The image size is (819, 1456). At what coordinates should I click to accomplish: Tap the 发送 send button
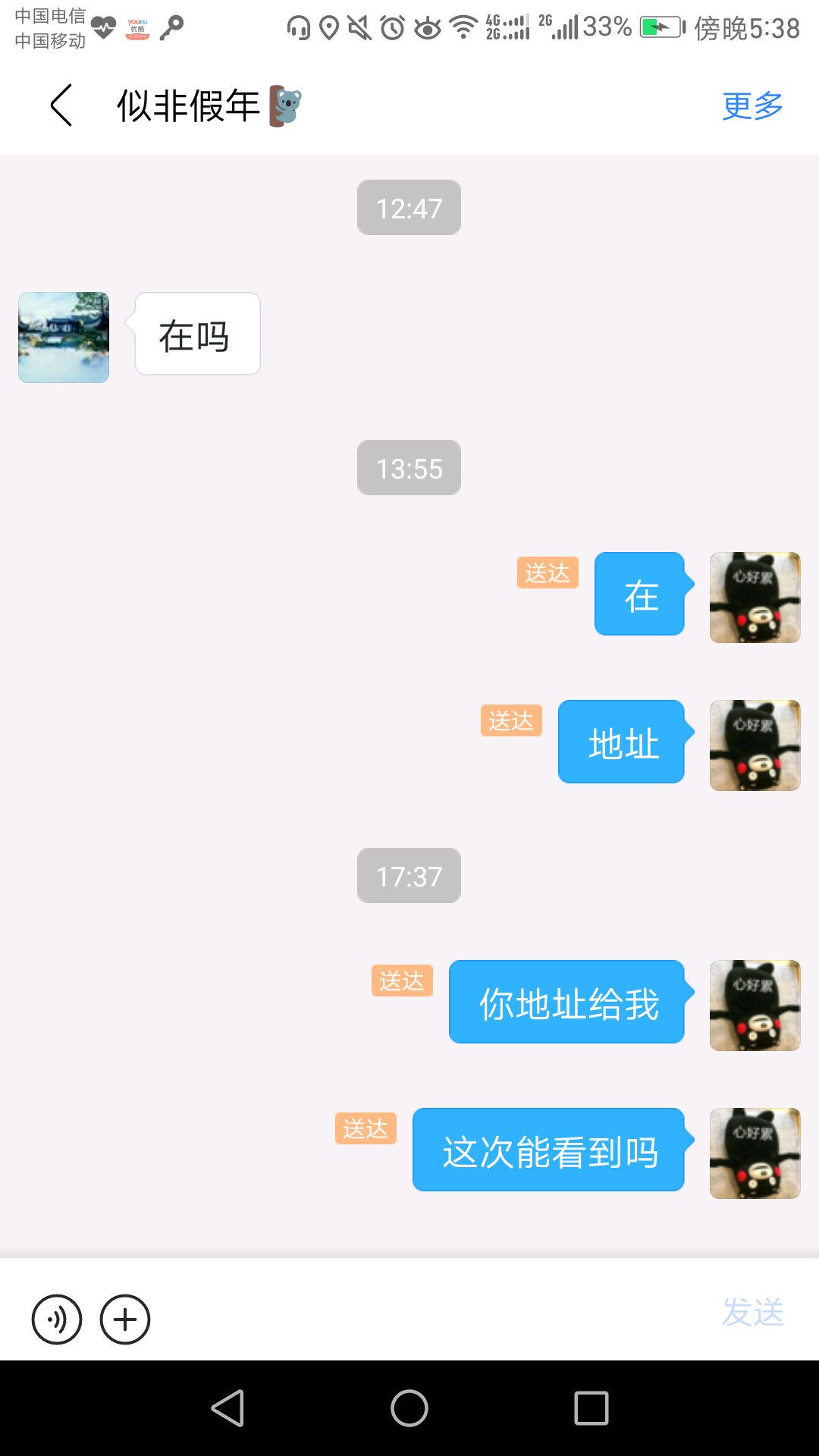(x=753, y=1312)
